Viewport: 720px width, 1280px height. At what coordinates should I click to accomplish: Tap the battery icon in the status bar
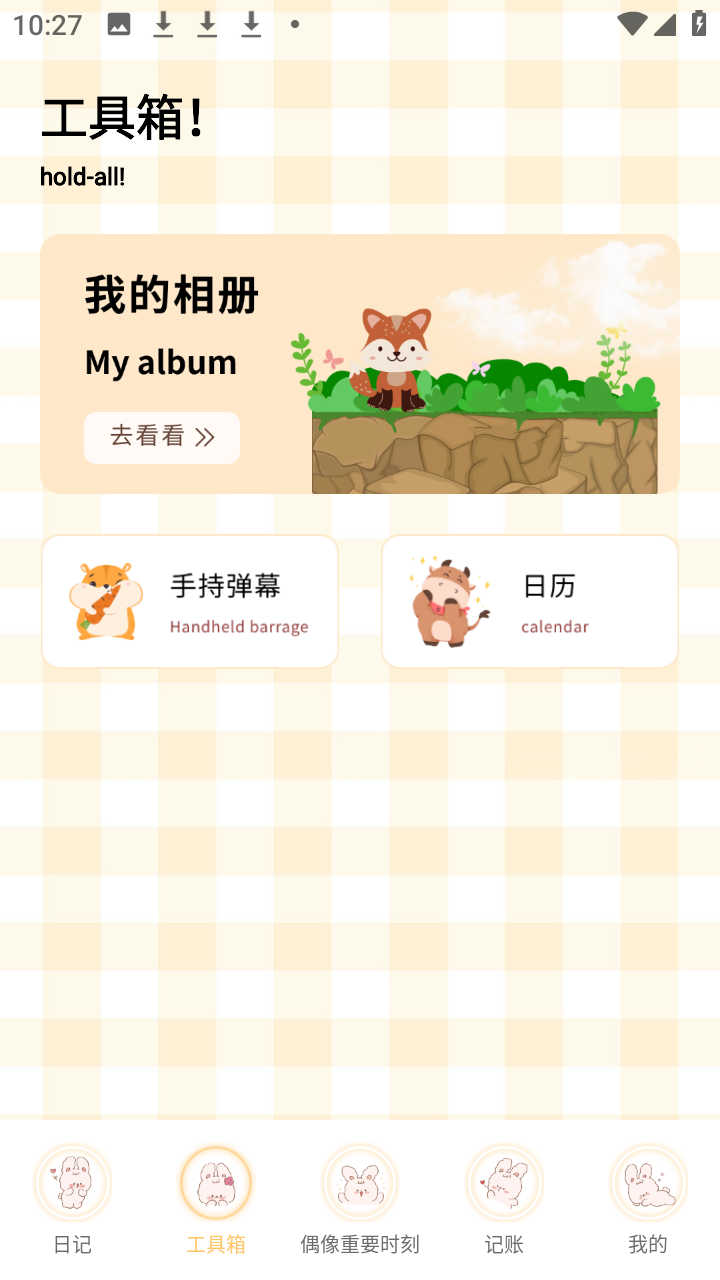click(699, 24)
